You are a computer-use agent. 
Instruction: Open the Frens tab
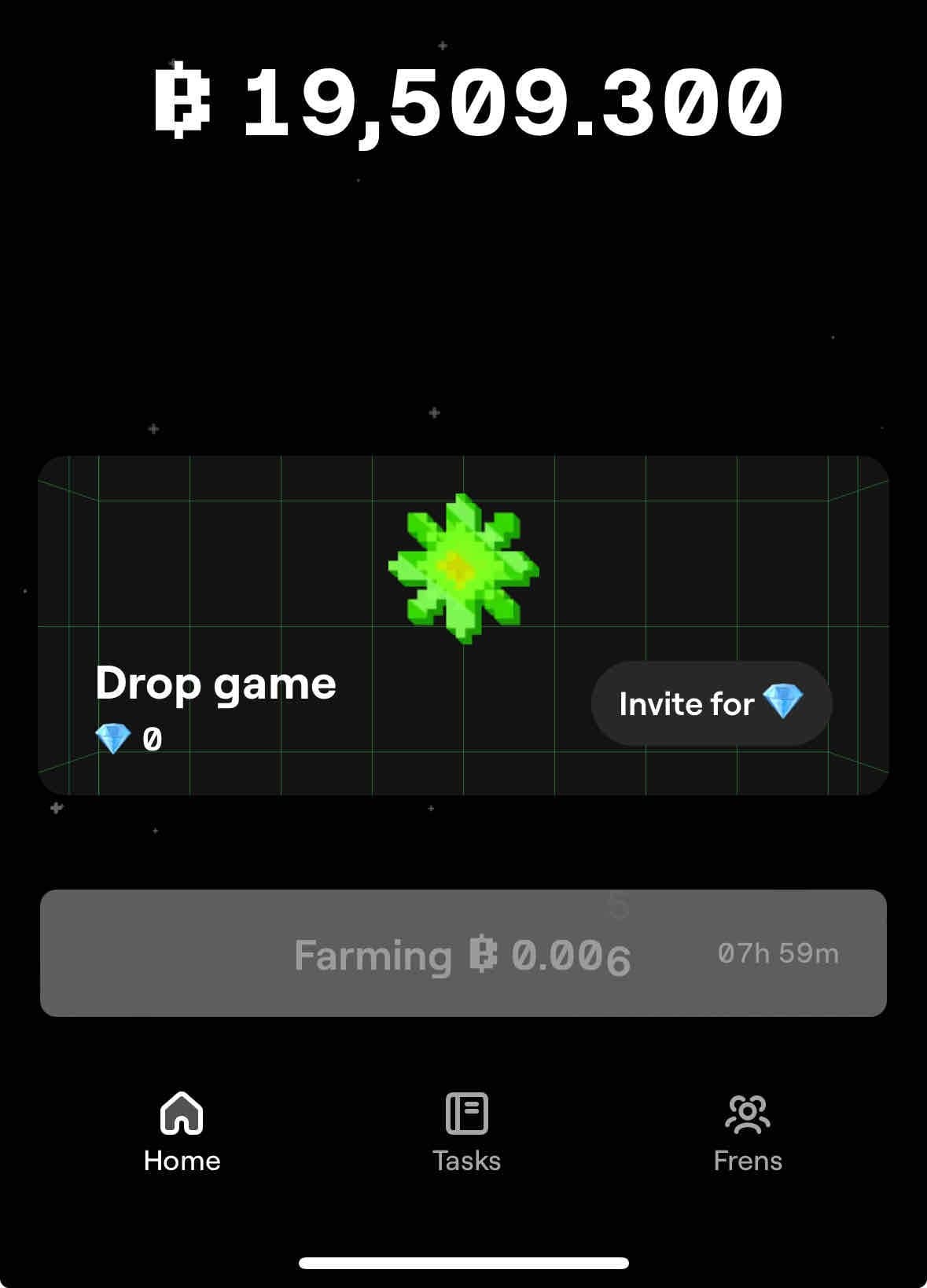coord(747,1132)
